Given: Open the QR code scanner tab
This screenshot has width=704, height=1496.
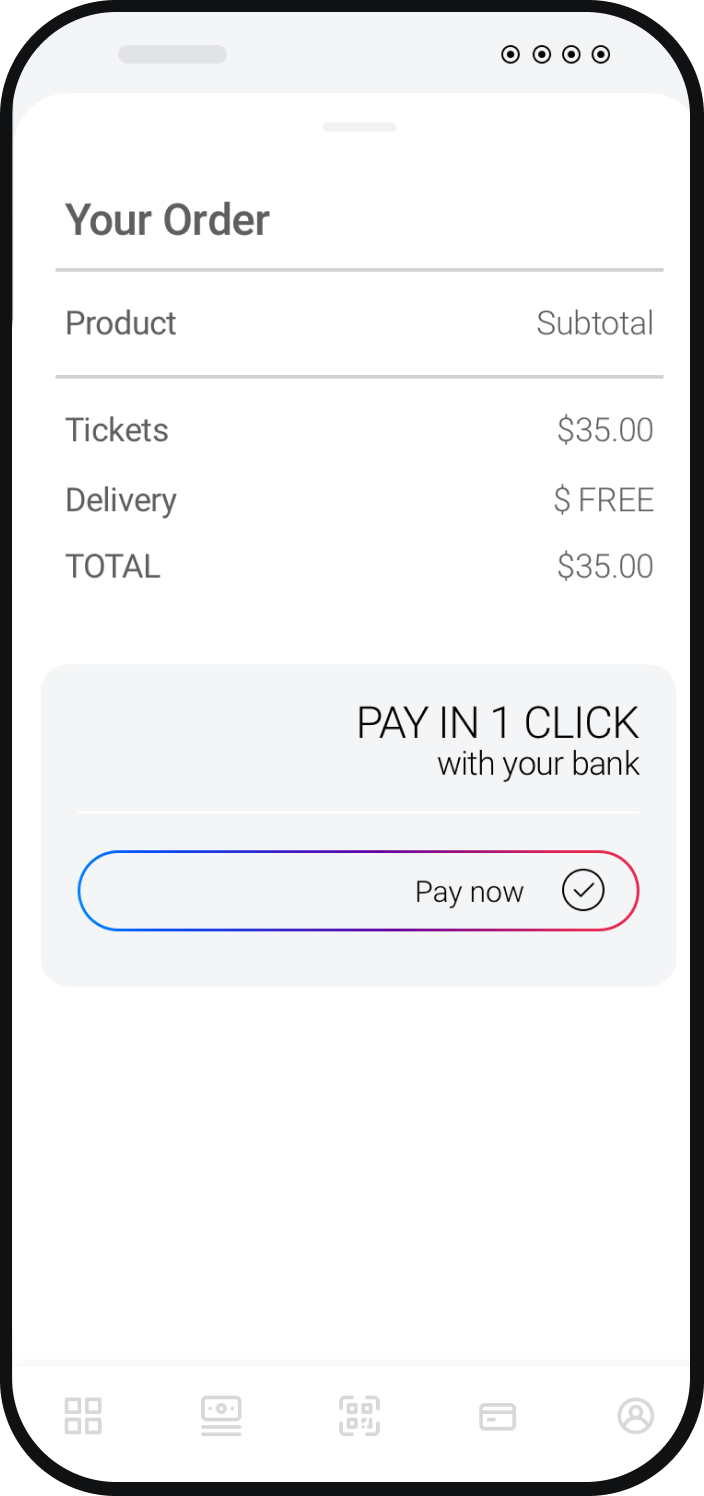Looking at the screenshot, I should (359, 1416).
